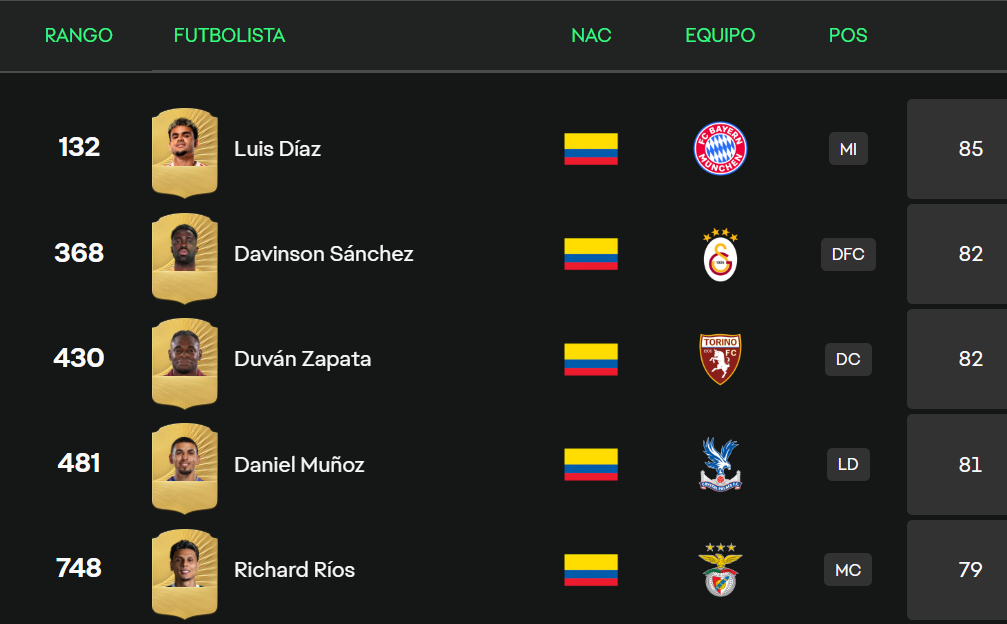The image size is (1007, 624).
Task: Open Luis Díaz's player row
Action: 277,149
